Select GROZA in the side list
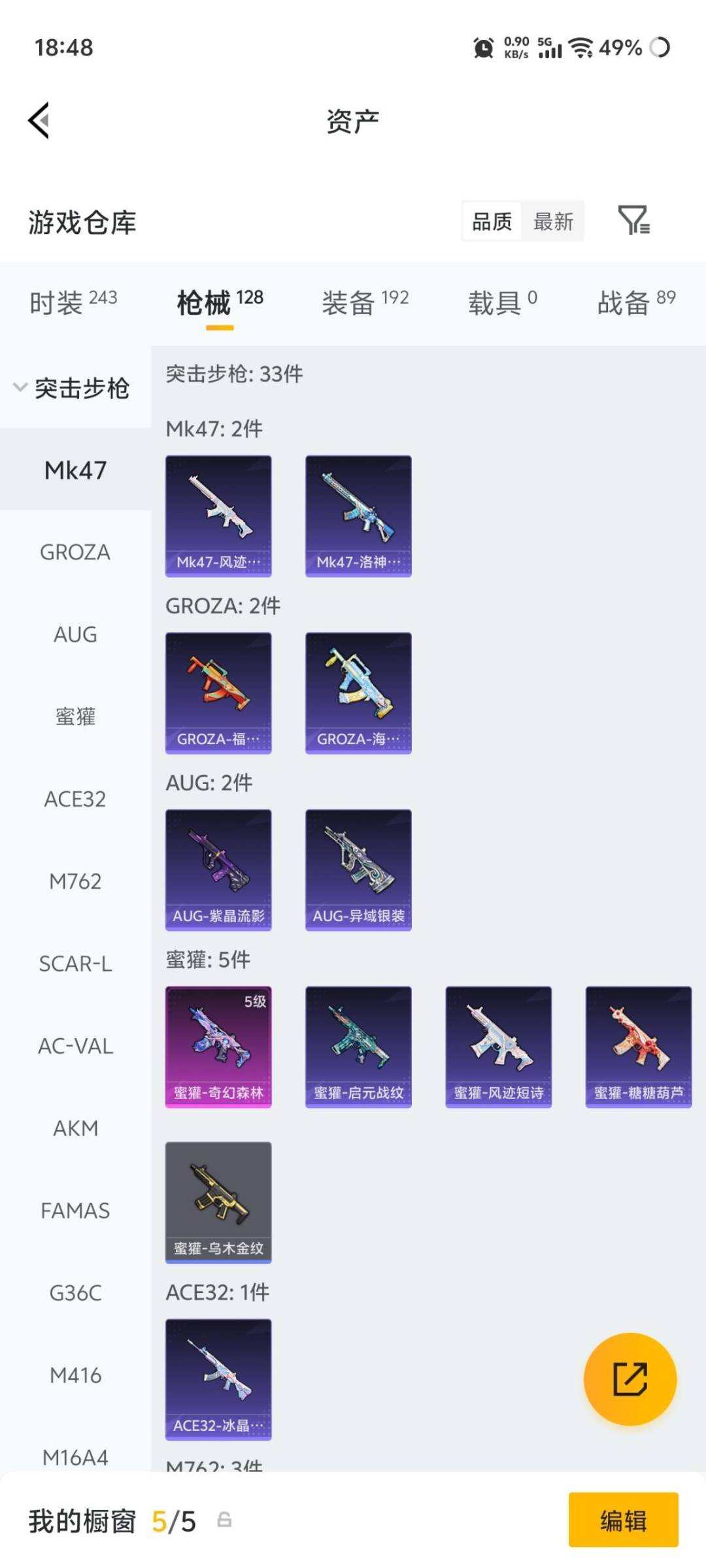706x1568 pixels. (x=75, y=552)
